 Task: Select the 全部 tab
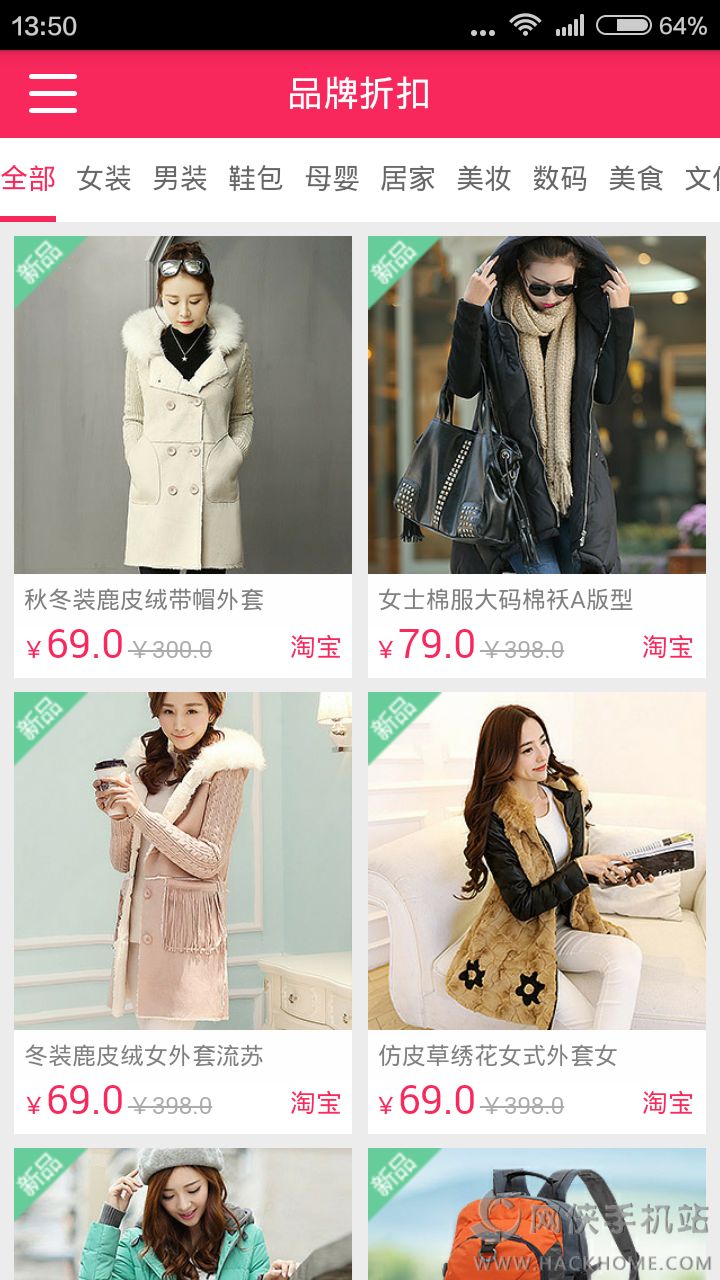coord(28,179)
